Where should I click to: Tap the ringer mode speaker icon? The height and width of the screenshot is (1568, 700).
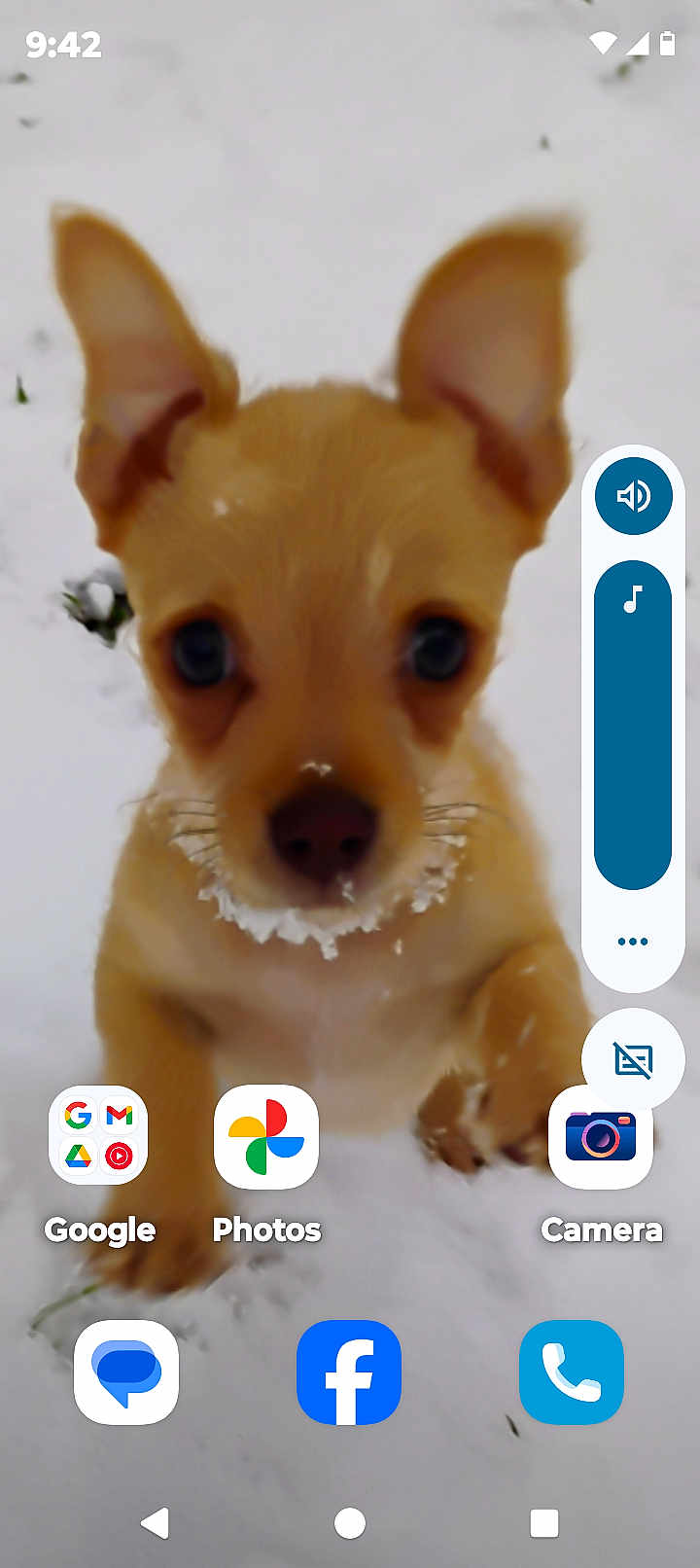(x=633, y=496)
